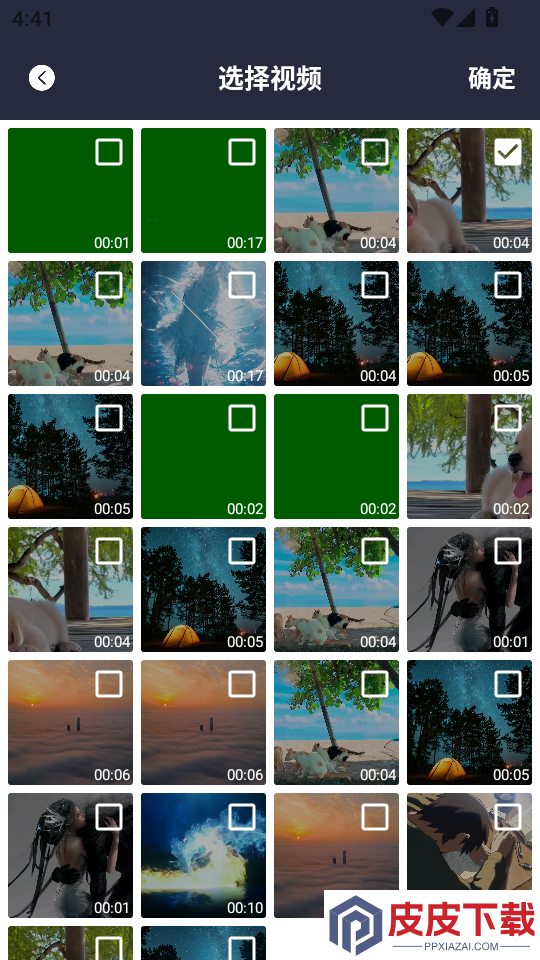Tick the checkbox on the anime boy video
Image resolution: width=540 pixels, height=960 pixels.
(x=508, y=817)
